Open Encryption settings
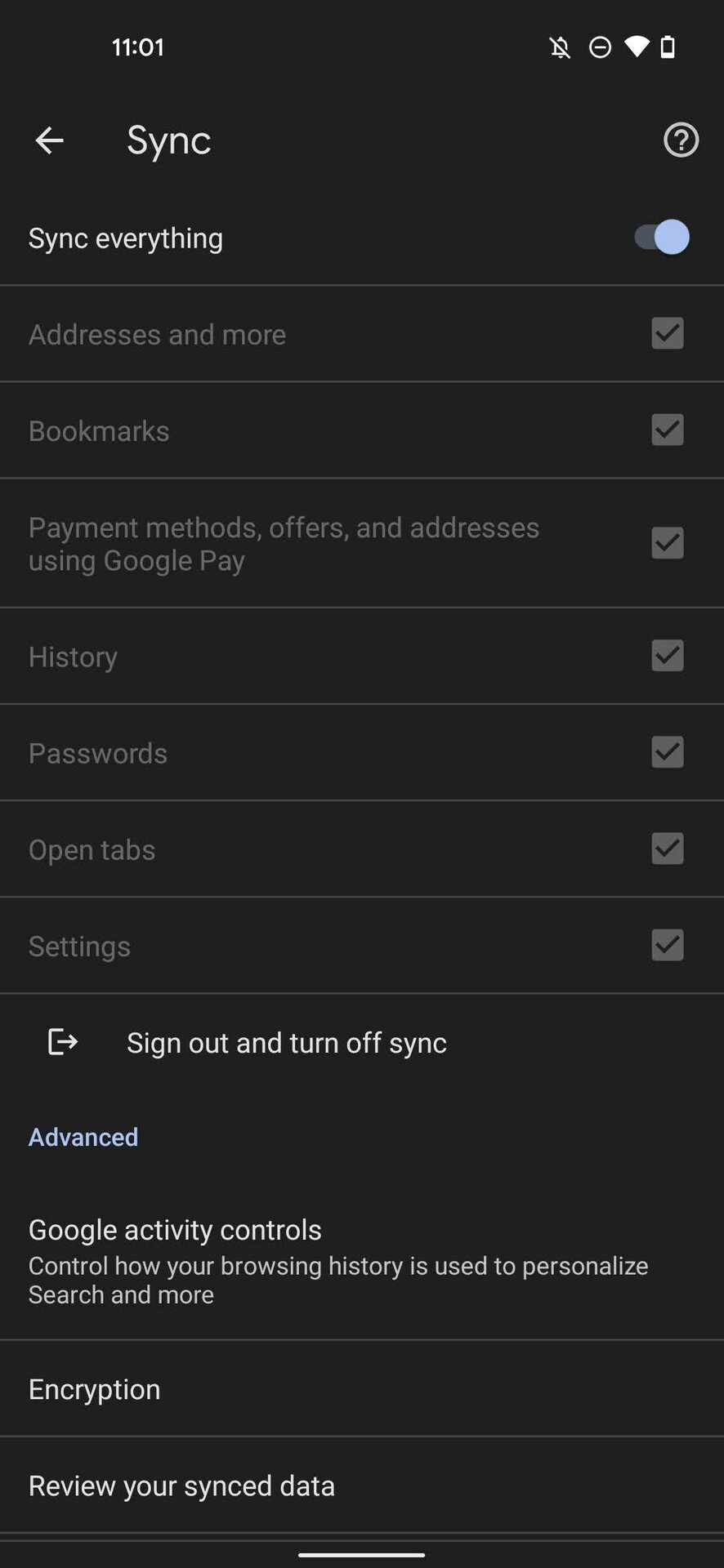This screenshot has width=724, height=1568. click(x=95, y=1389)
